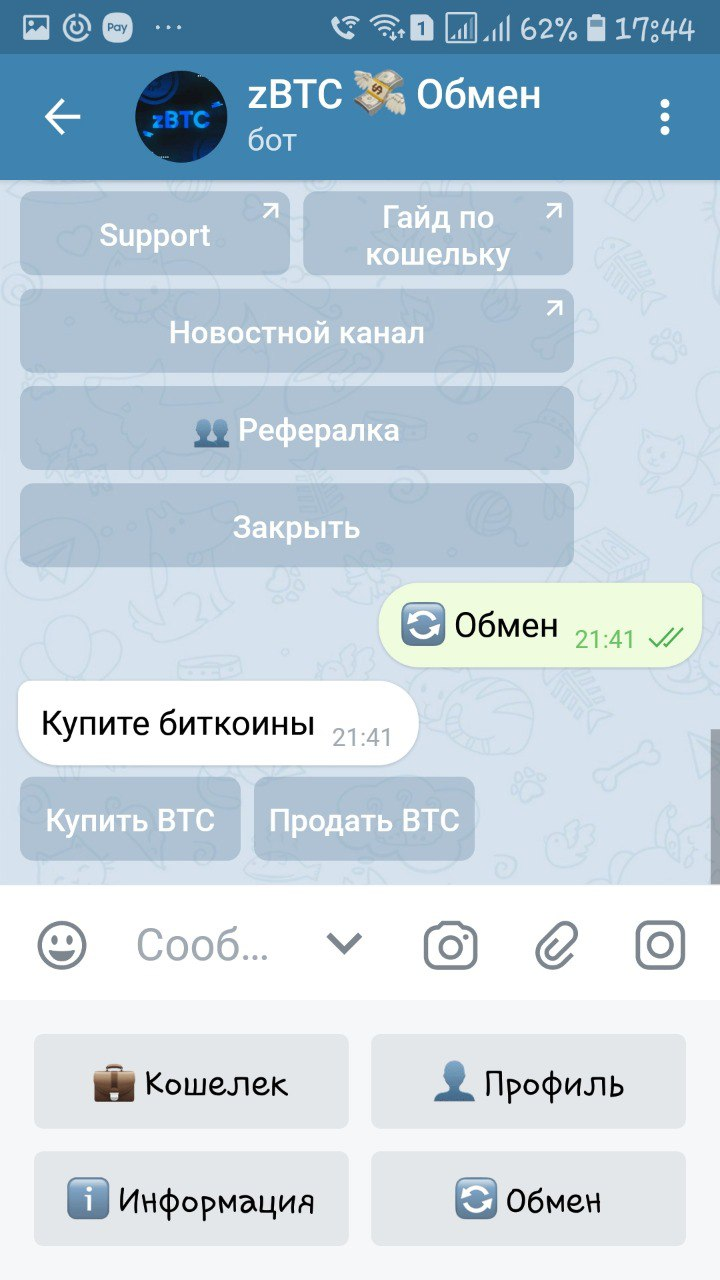The width and height of the screenshot is (720, 1280).
Task: Record a video message with round icon
Action: click(660, 944)
